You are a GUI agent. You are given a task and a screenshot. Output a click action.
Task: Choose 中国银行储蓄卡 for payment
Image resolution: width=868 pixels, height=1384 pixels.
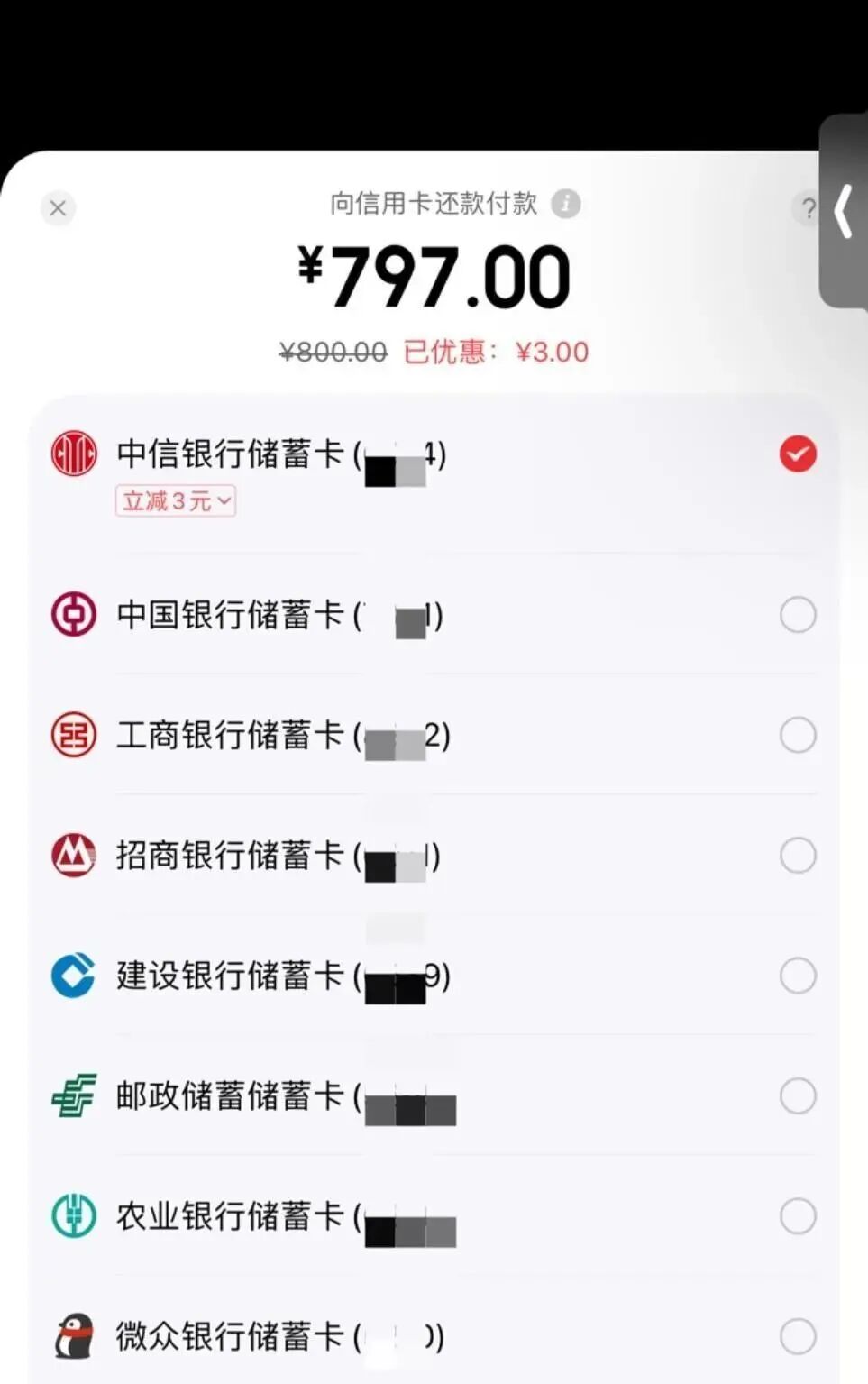[797, 615]
